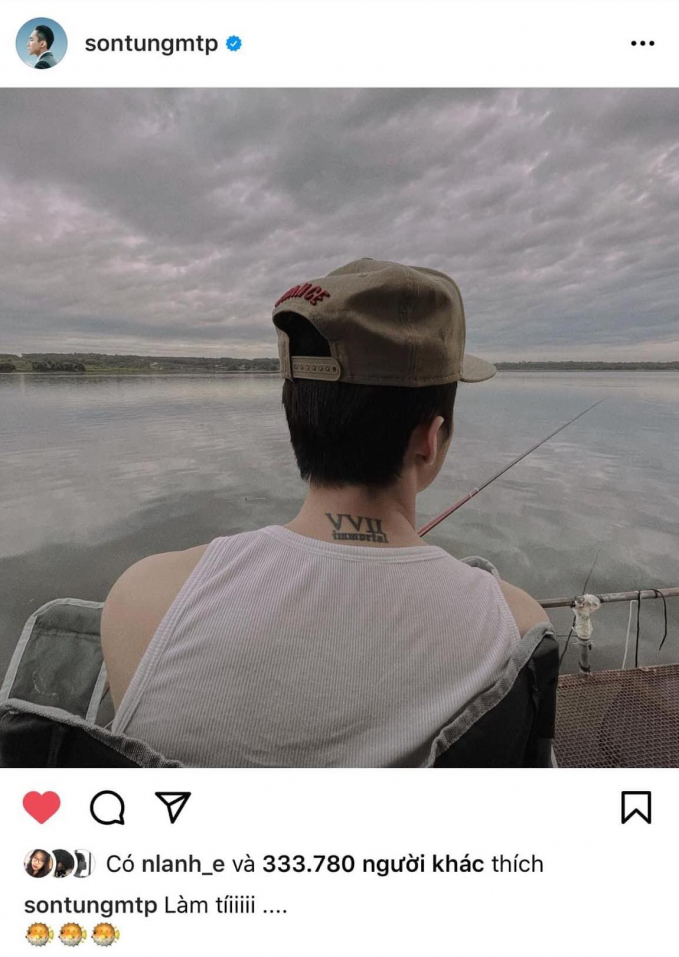The width and height of the screenshot is (679, 957).
Task: Tap the sontungmtp name in the caption
Action: tap(90, 906)
